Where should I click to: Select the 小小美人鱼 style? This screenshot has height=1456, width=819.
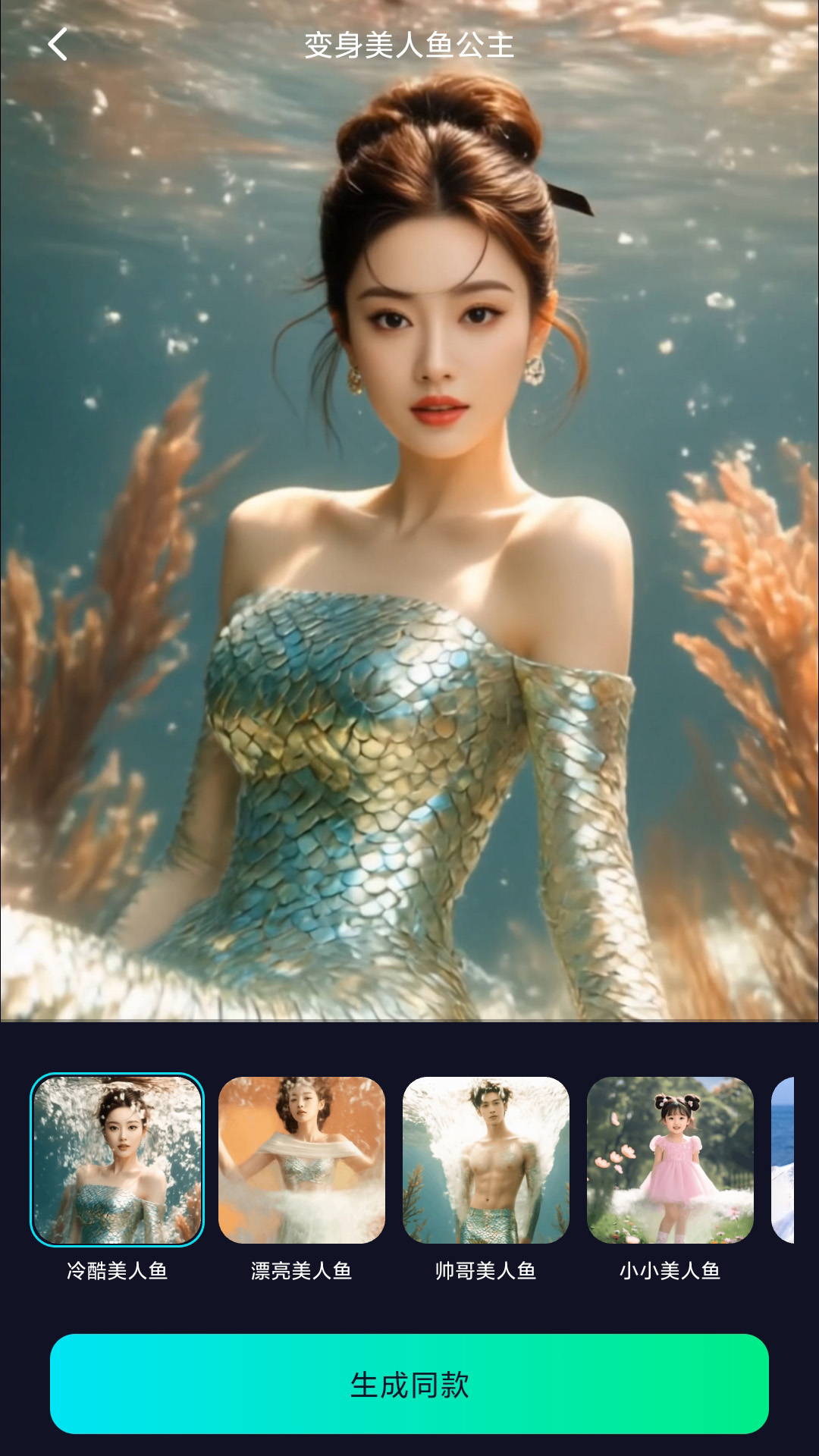coord(670,1159)
